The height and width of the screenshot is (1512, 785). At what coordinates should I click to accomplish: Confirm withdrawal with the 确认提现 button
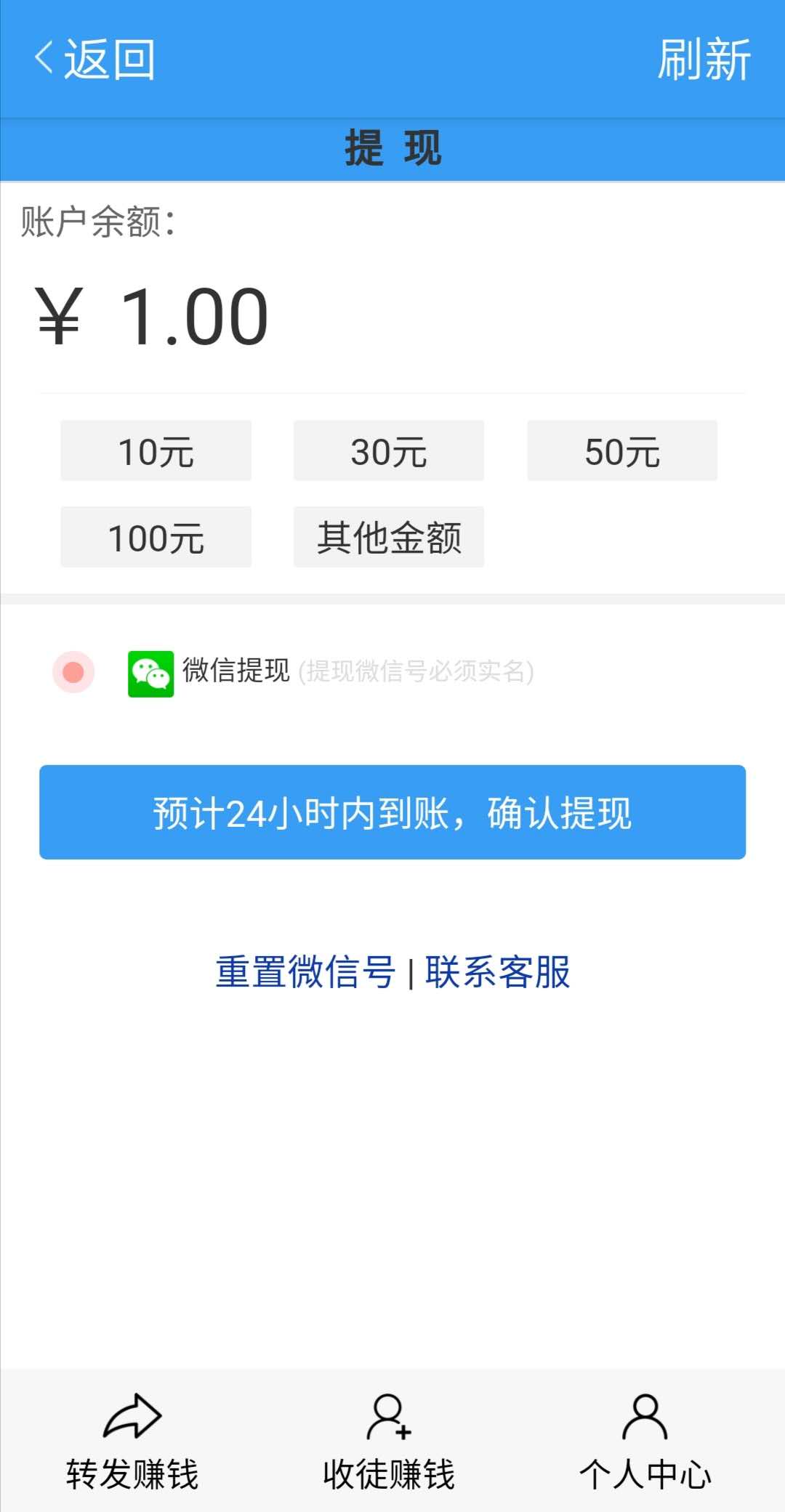coord(392,812)
